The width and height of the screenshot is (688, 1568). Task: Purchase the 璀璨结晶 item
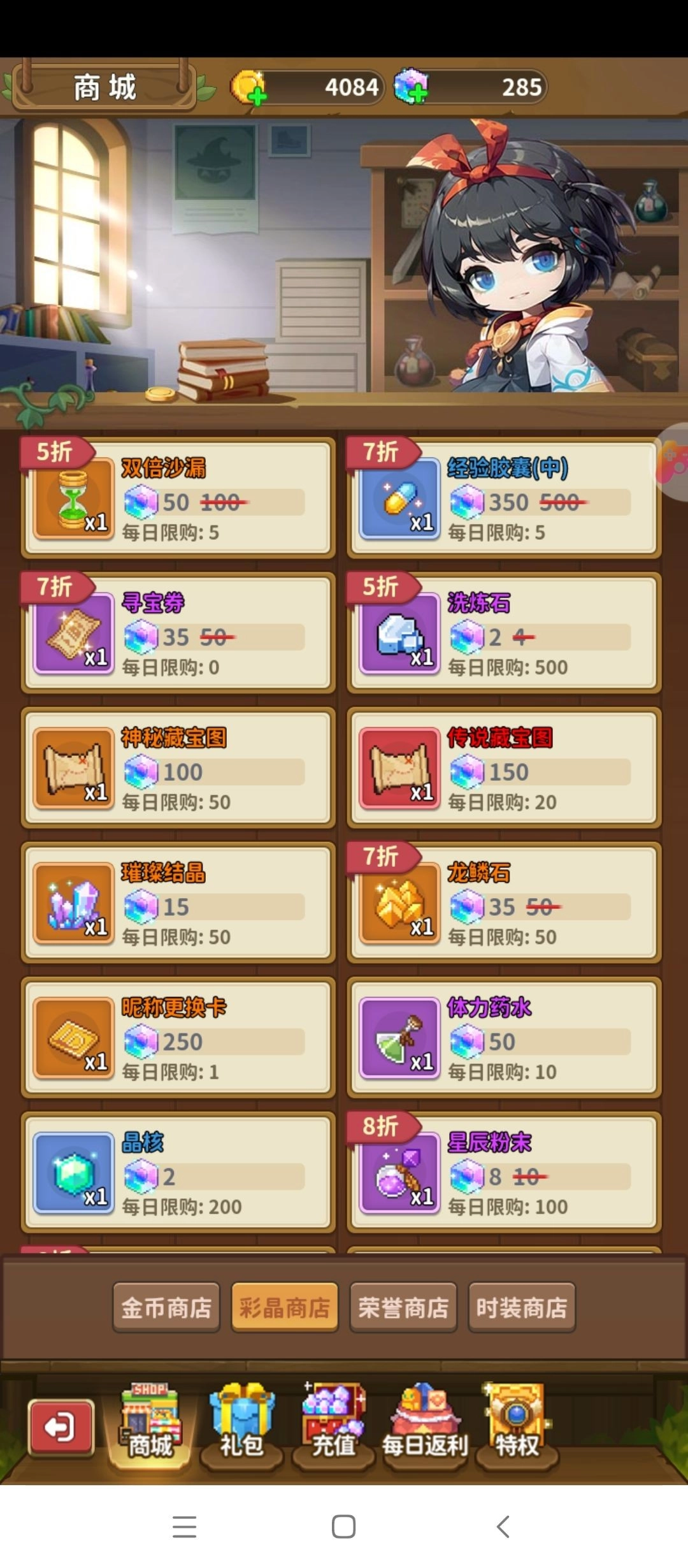[178, 903]
